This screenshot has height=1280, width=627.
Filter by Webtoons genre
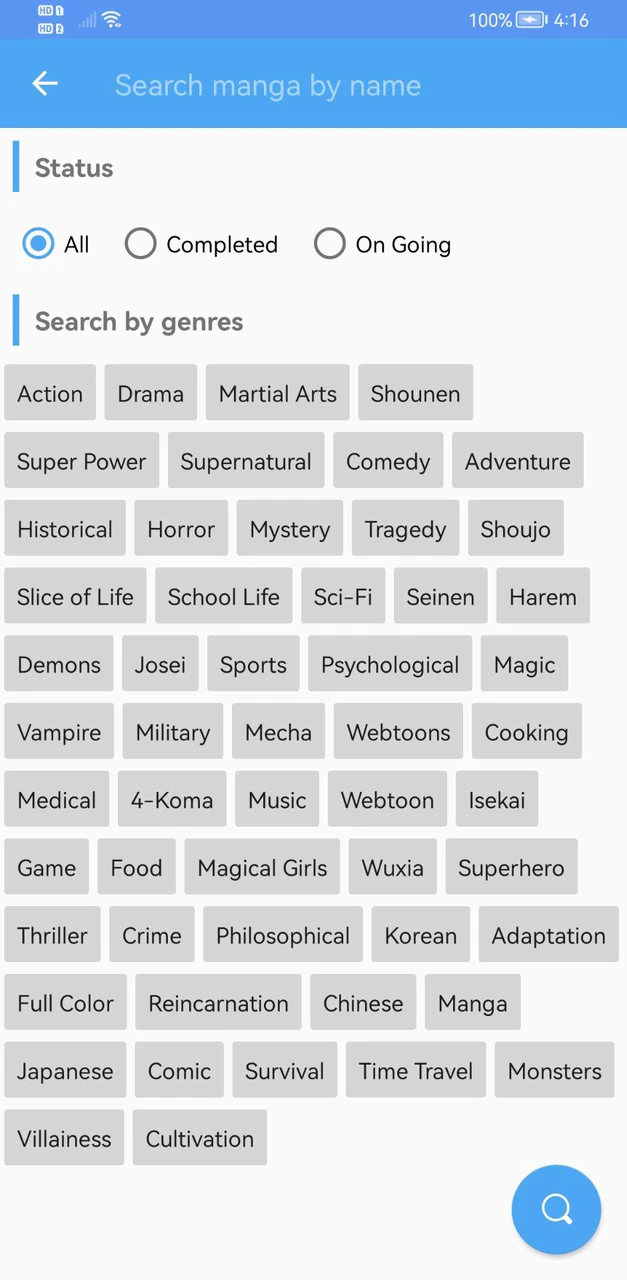coord(398,732)
